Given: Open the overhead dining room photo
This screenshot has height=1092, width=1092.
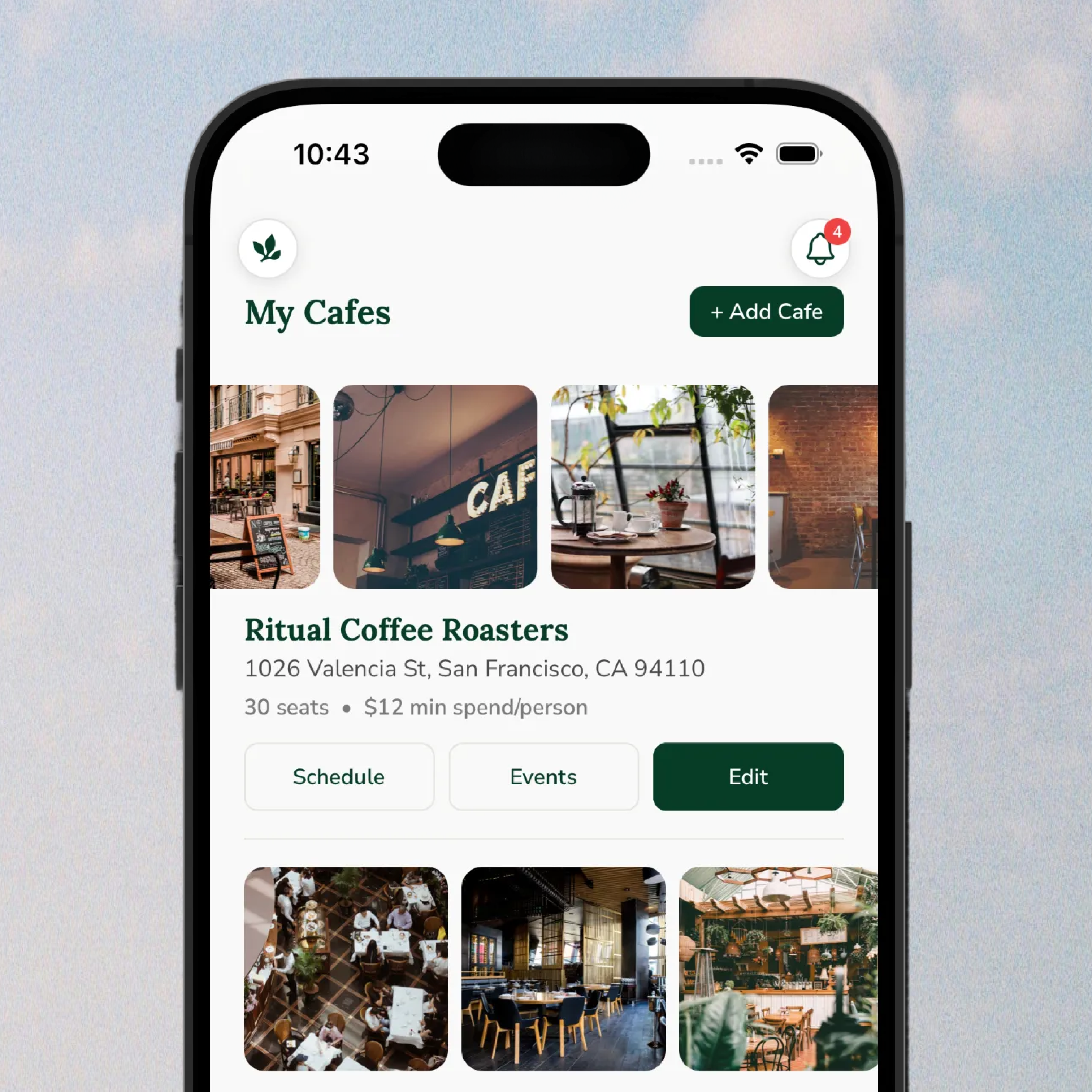Looking at the screenshot, I should (346, 969).
